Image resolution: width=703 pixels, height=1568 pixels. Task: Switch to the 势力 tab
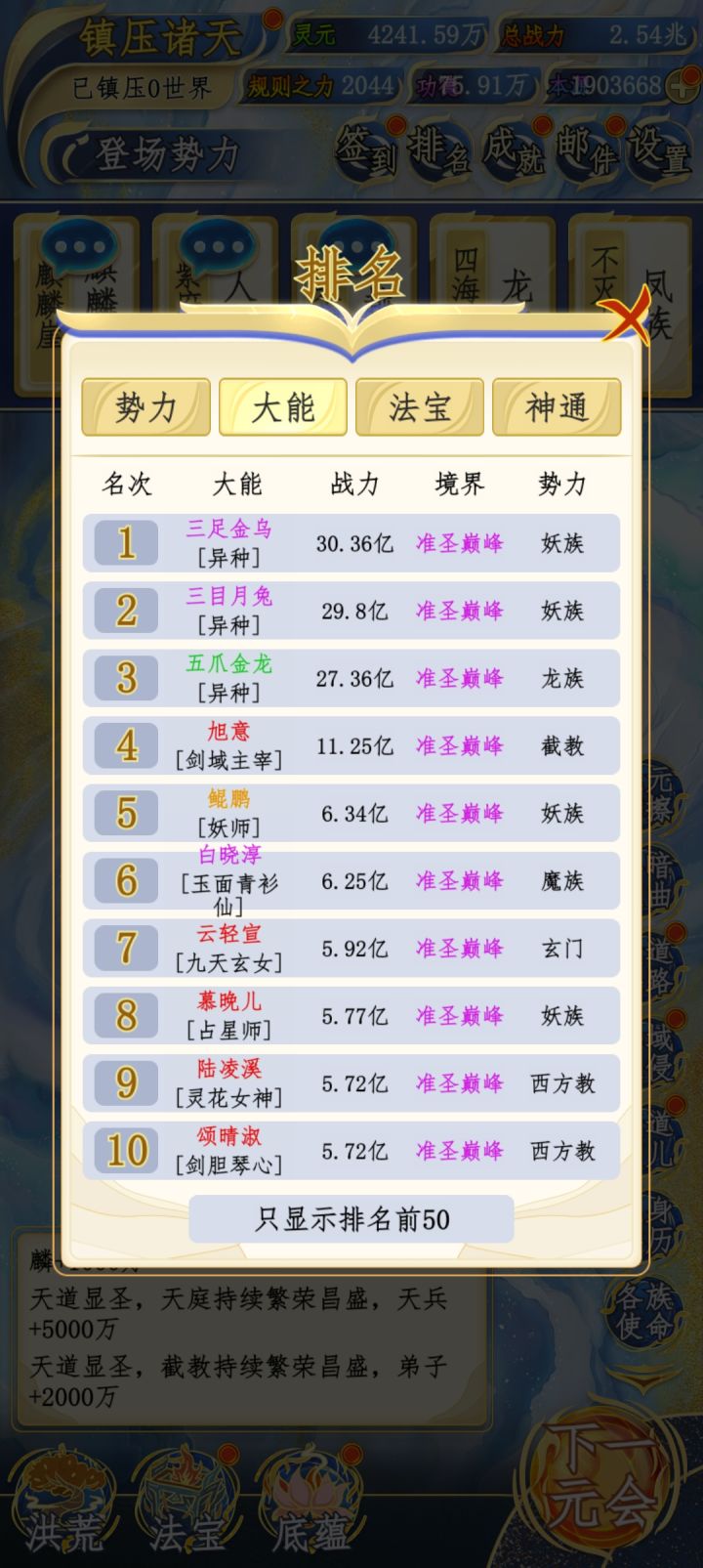click(145, 407)
